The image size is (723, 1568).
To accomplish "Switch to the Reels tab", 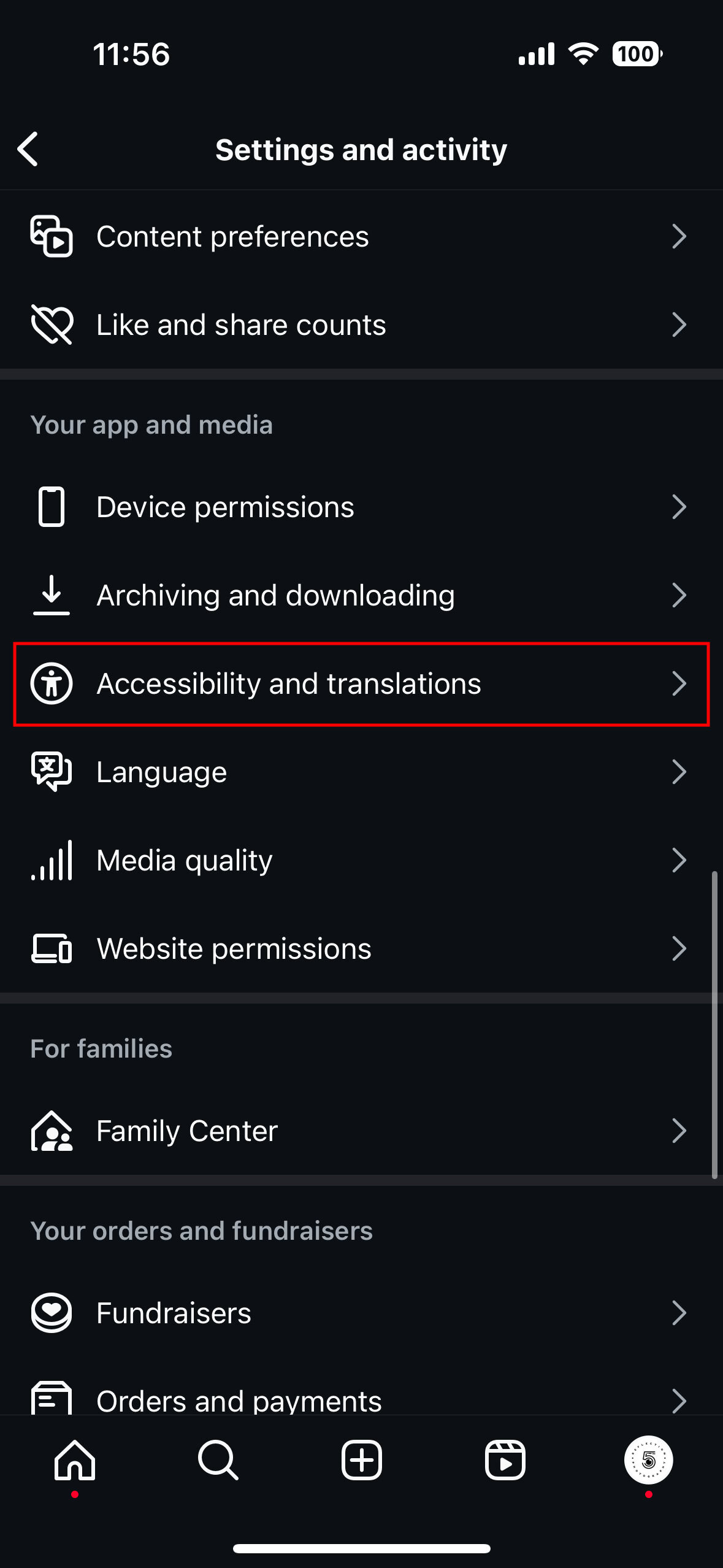I will [x=505, y=1460].
